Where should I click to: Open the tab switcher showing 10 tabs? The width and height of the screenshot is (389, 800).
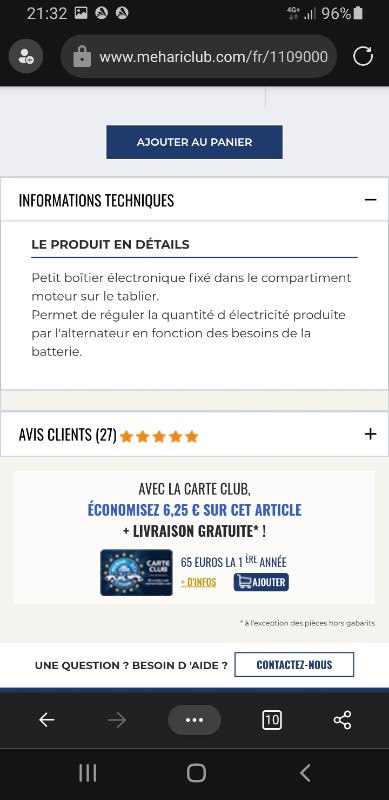[x=272, y=720]
